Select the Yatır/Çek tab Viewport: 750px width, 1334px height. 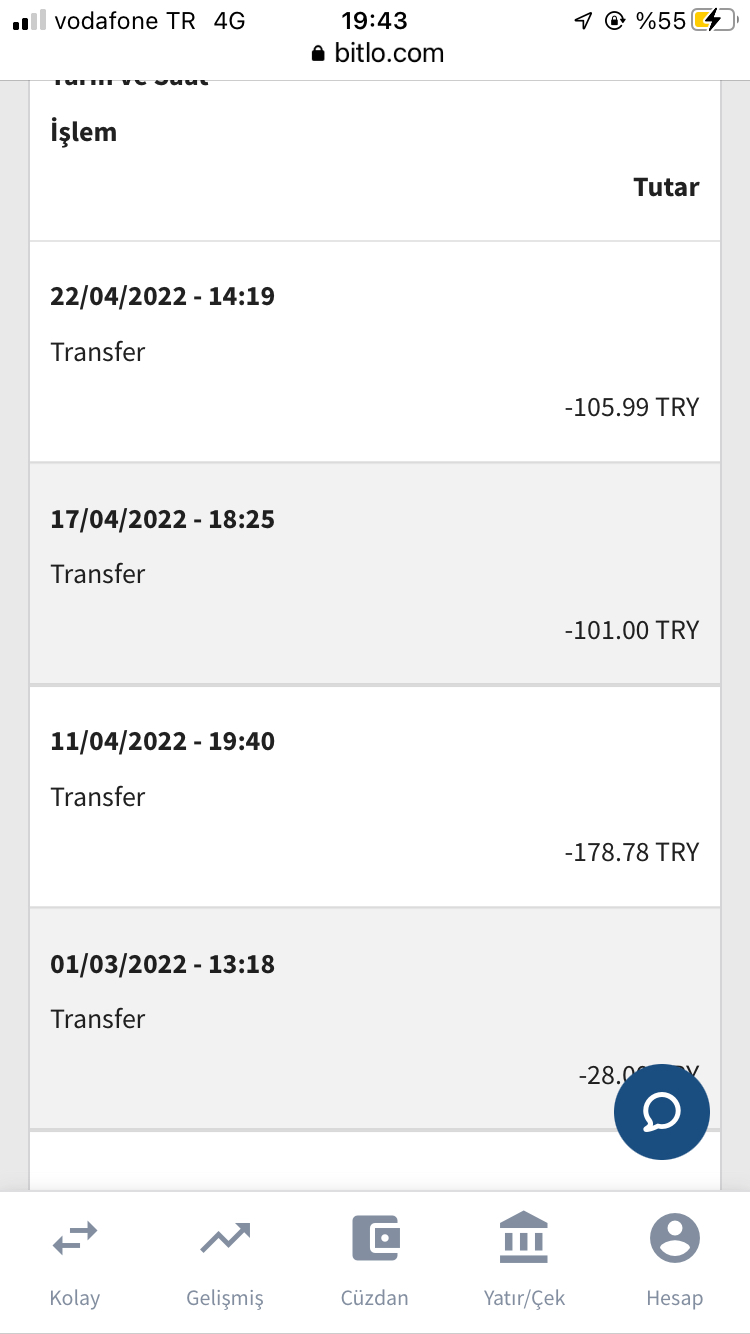[x=524, y=1261]
